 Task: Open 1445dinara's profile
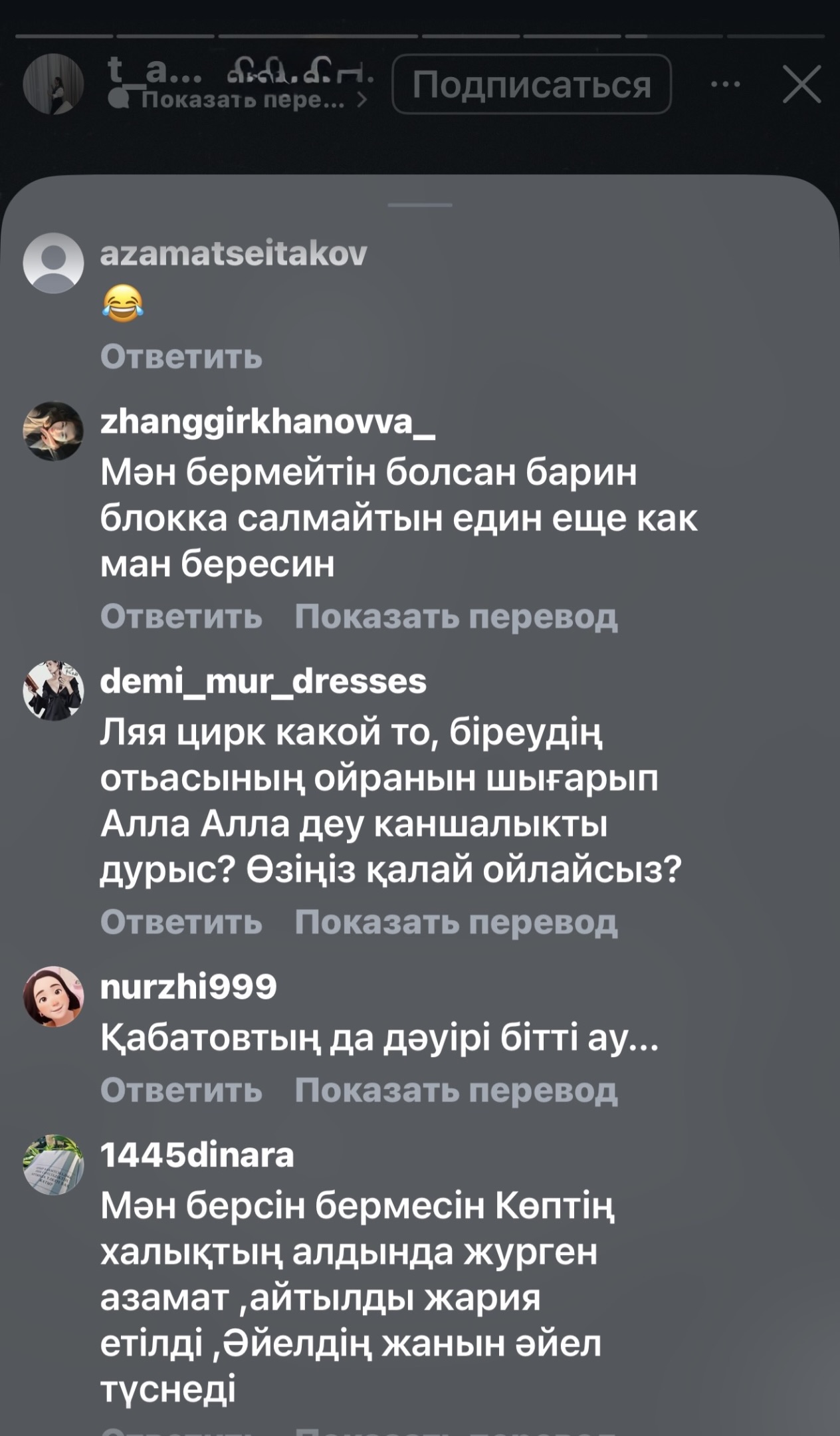(x=197, y=1155)
